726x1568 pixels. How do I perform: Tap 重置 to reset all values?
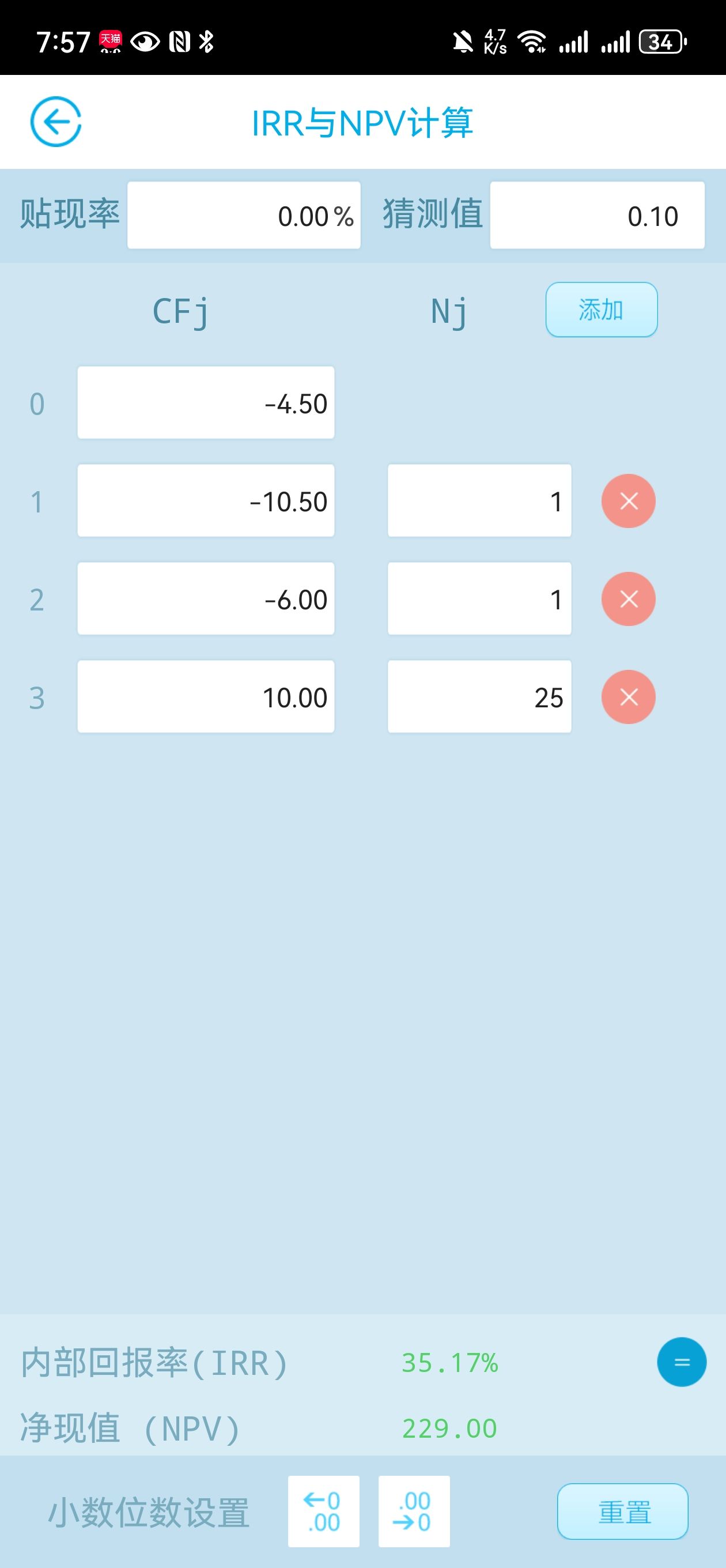point(623,1512)
